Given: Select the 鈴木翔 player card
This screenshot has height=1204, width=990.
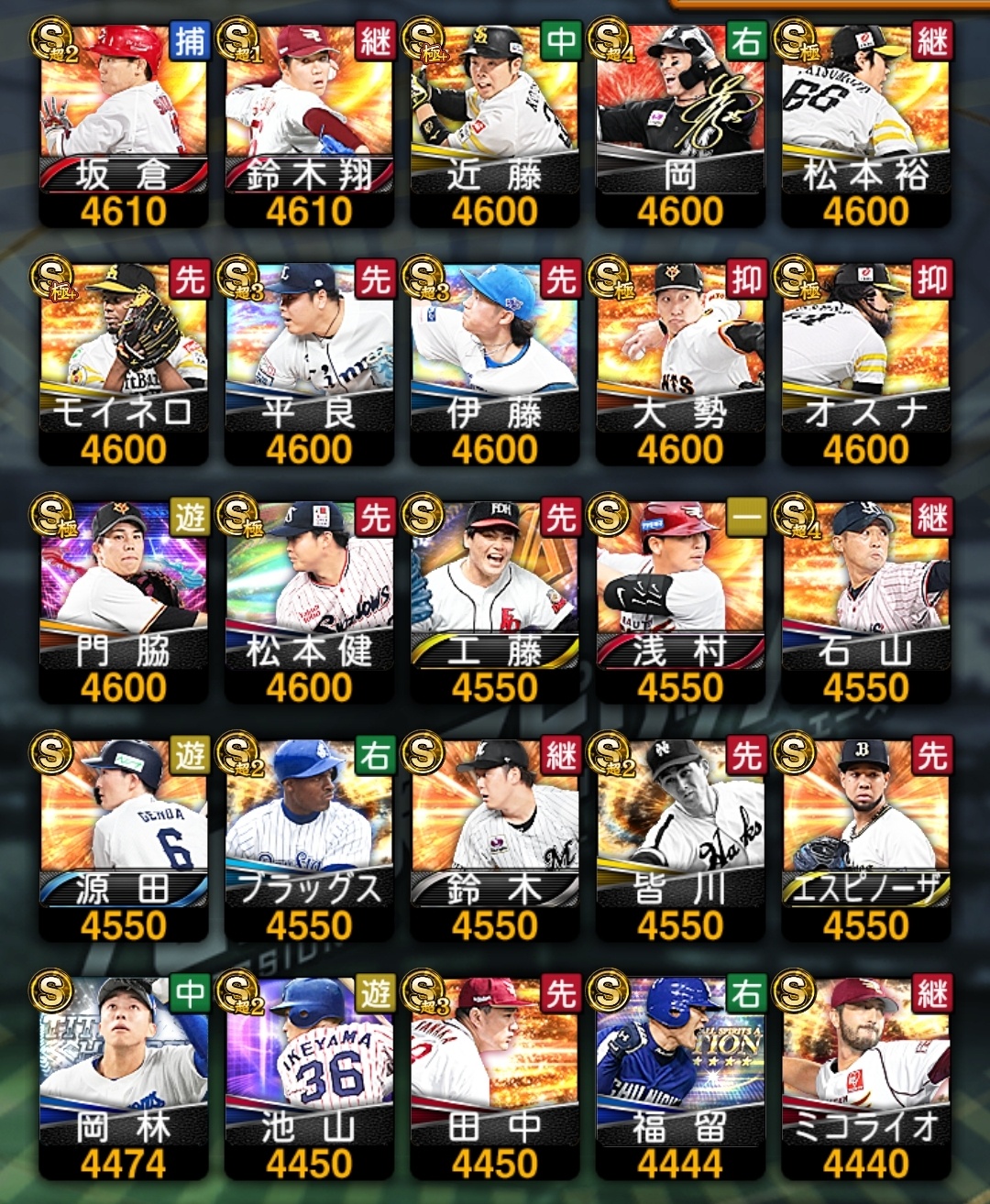Looking at the screenshot, I should coord(309,110).
